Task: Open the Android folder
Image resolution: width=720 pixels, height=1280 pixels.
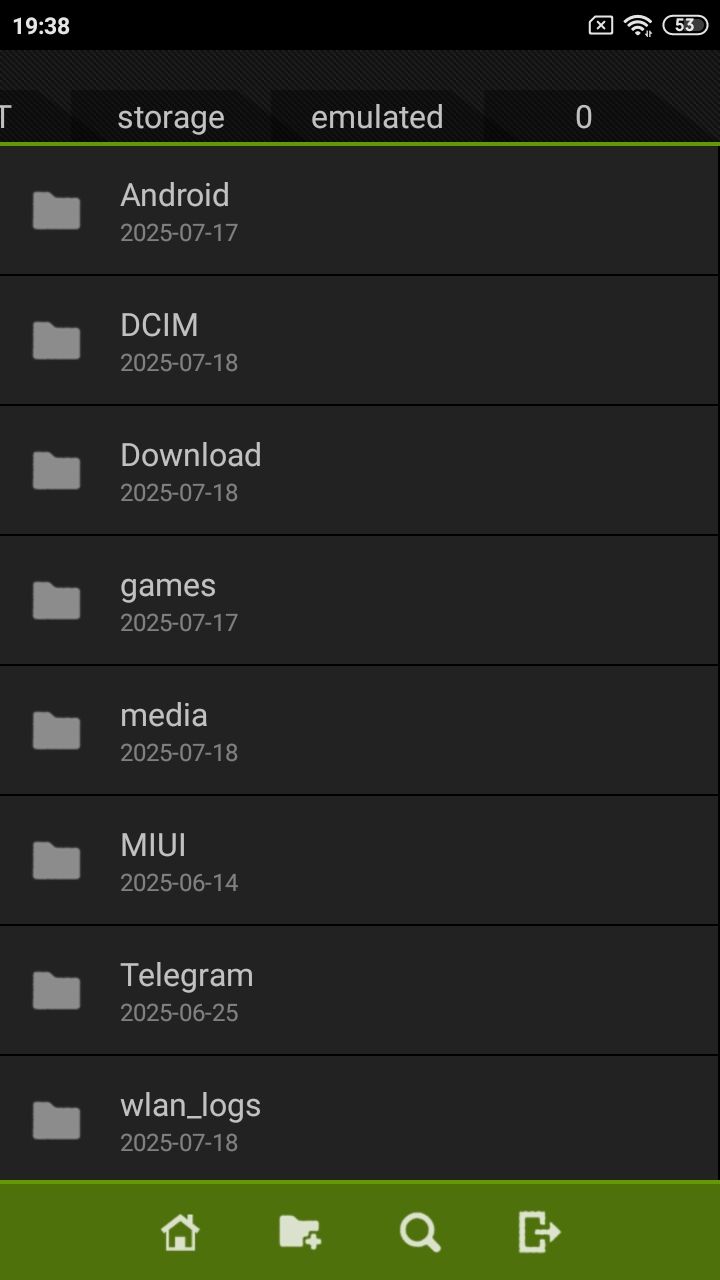Action: click(x=360, y=211)
